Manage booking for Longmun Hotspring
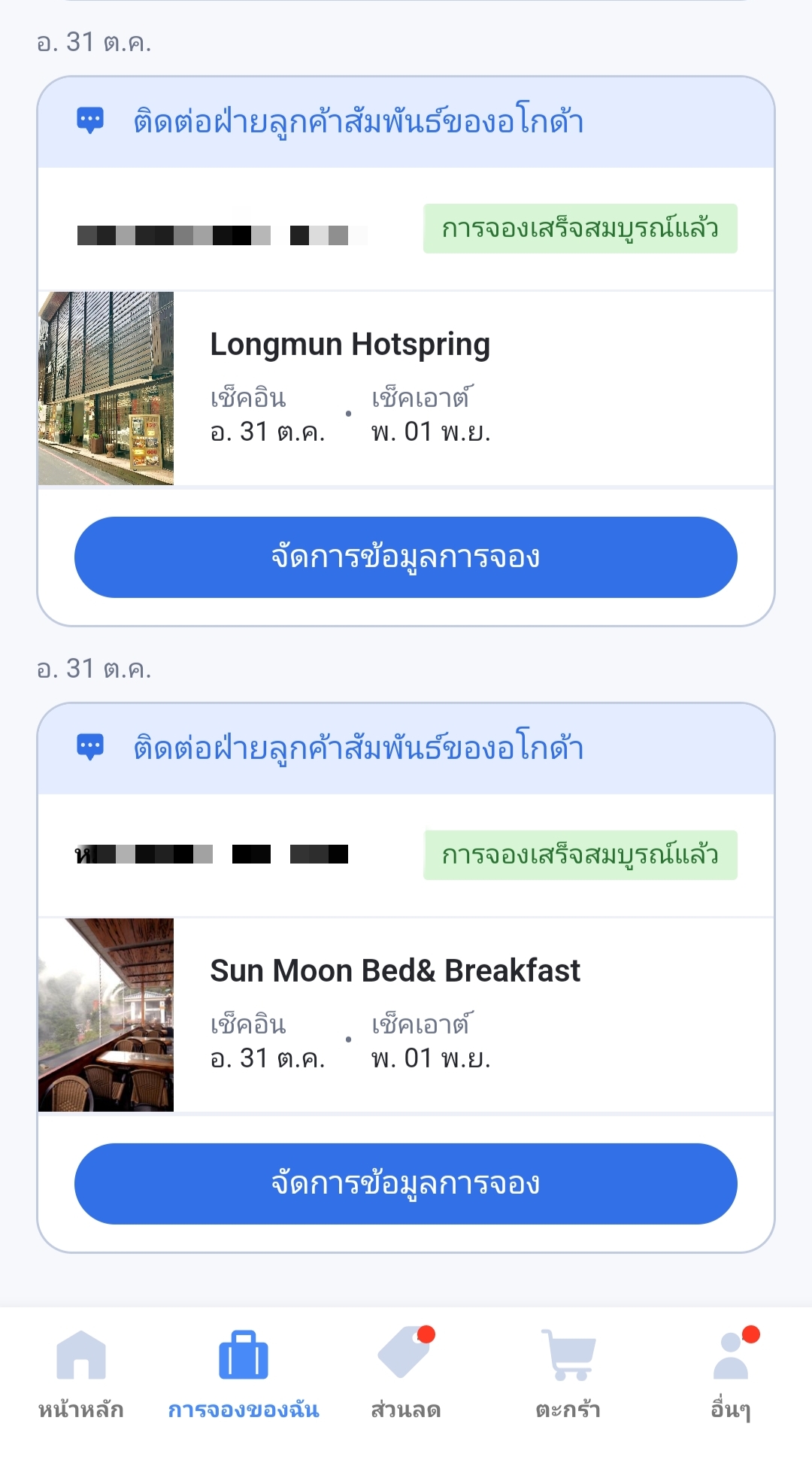This screenshot has width=812, height=1457. [x=406, y=557]
